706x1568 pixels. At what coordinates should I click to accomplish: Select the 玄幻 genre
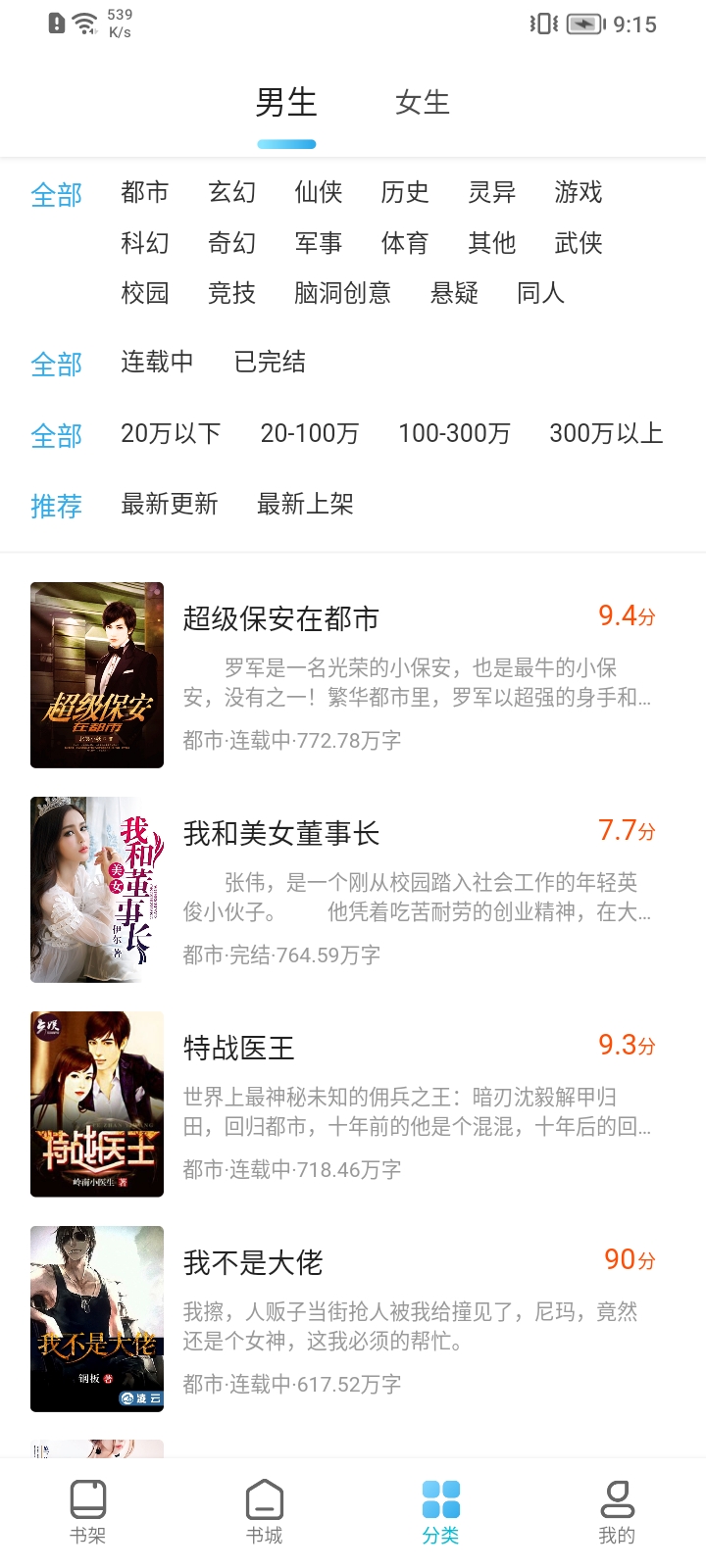[x=231, y=193]
